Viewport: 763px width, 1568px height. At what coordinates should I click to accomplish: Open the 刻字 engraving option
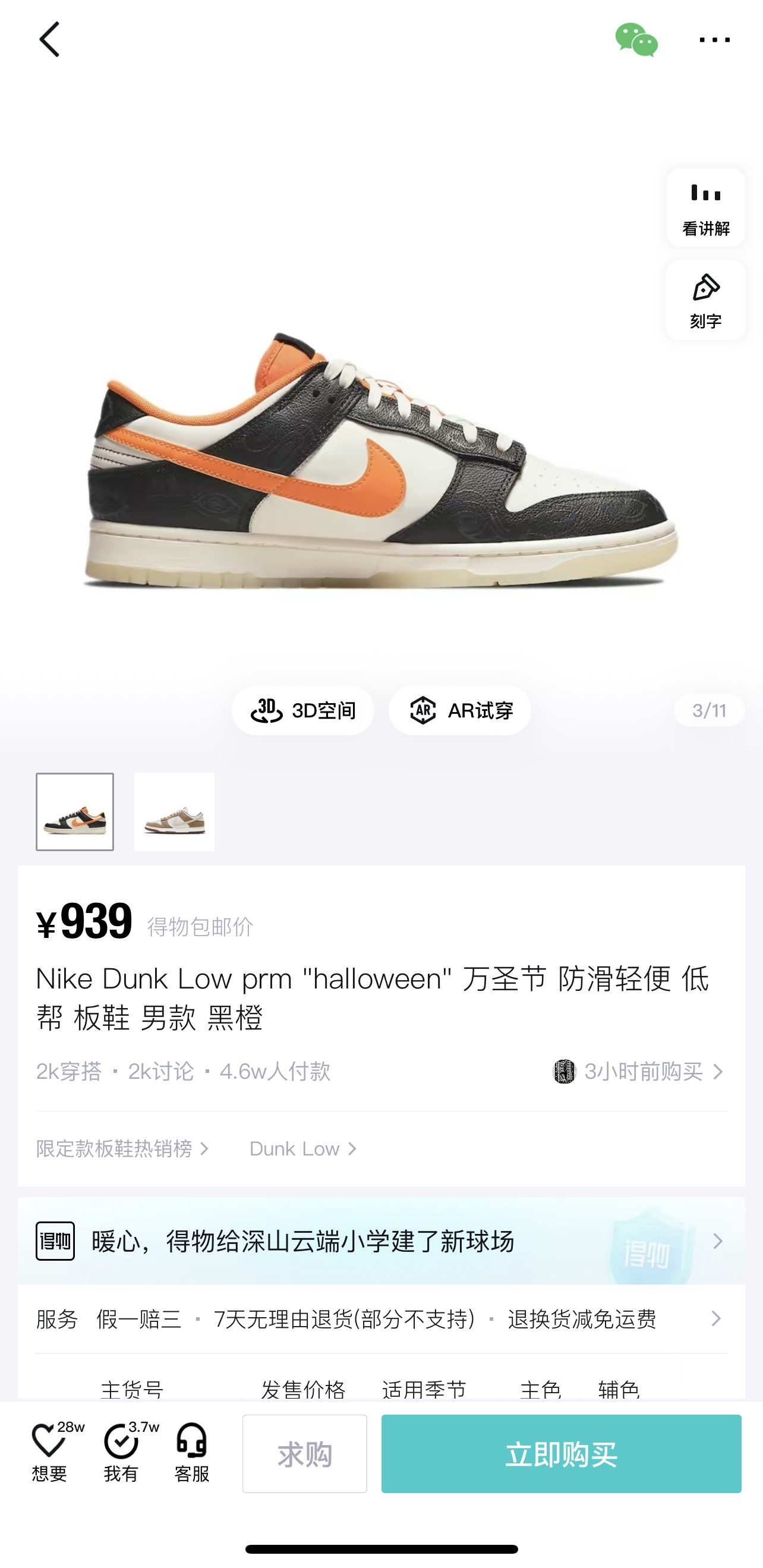[x=705, y=300]
